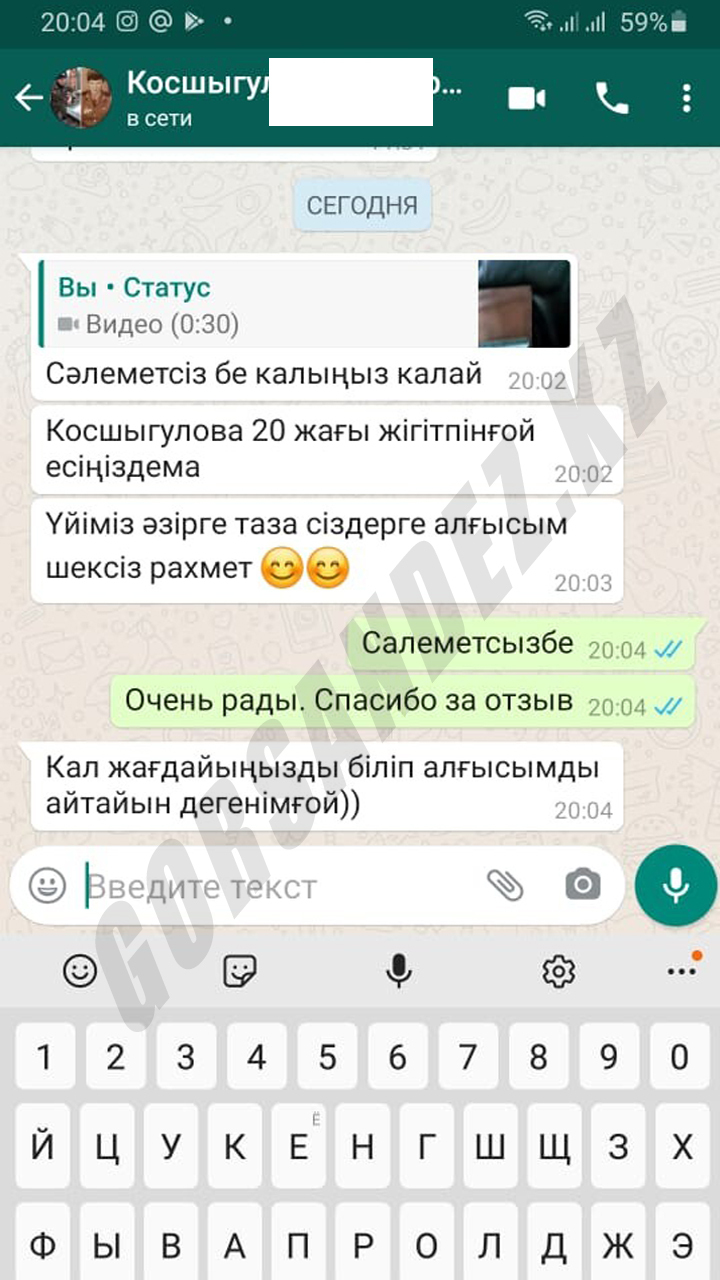Open the keyboard emoji panel
This screenshot has width=720, height=1280.
coord(81,971)
